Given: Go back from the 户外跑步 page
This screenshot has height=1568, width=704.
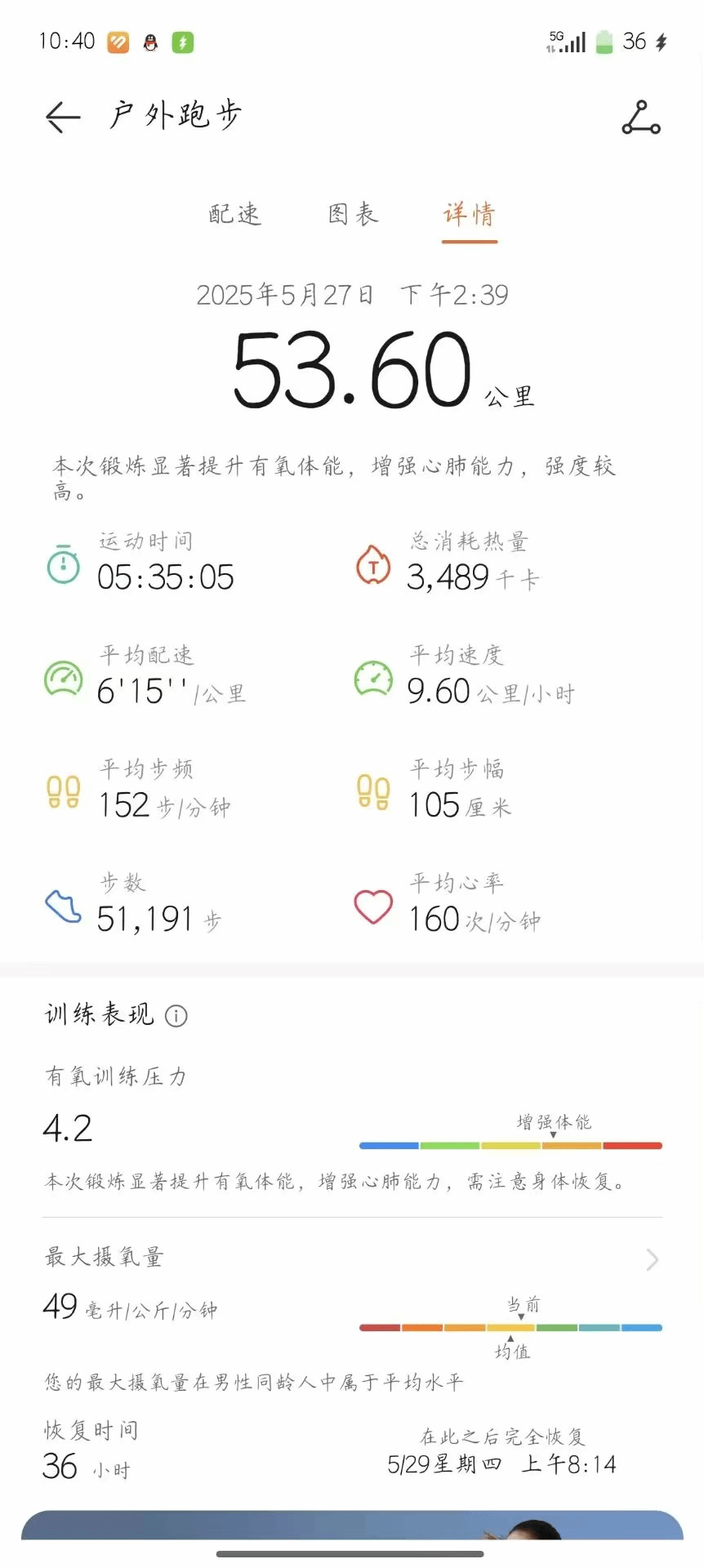Looking at the screenshot, I should coord(63,118).
